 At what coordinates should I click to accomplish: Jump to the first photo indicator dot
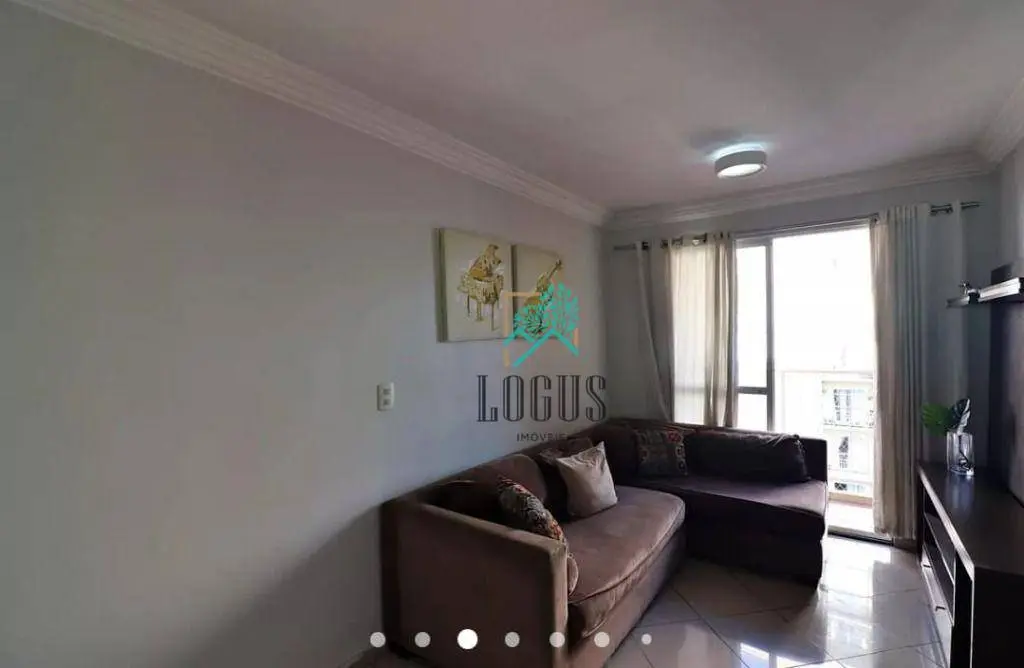click(x=377, y=639)
